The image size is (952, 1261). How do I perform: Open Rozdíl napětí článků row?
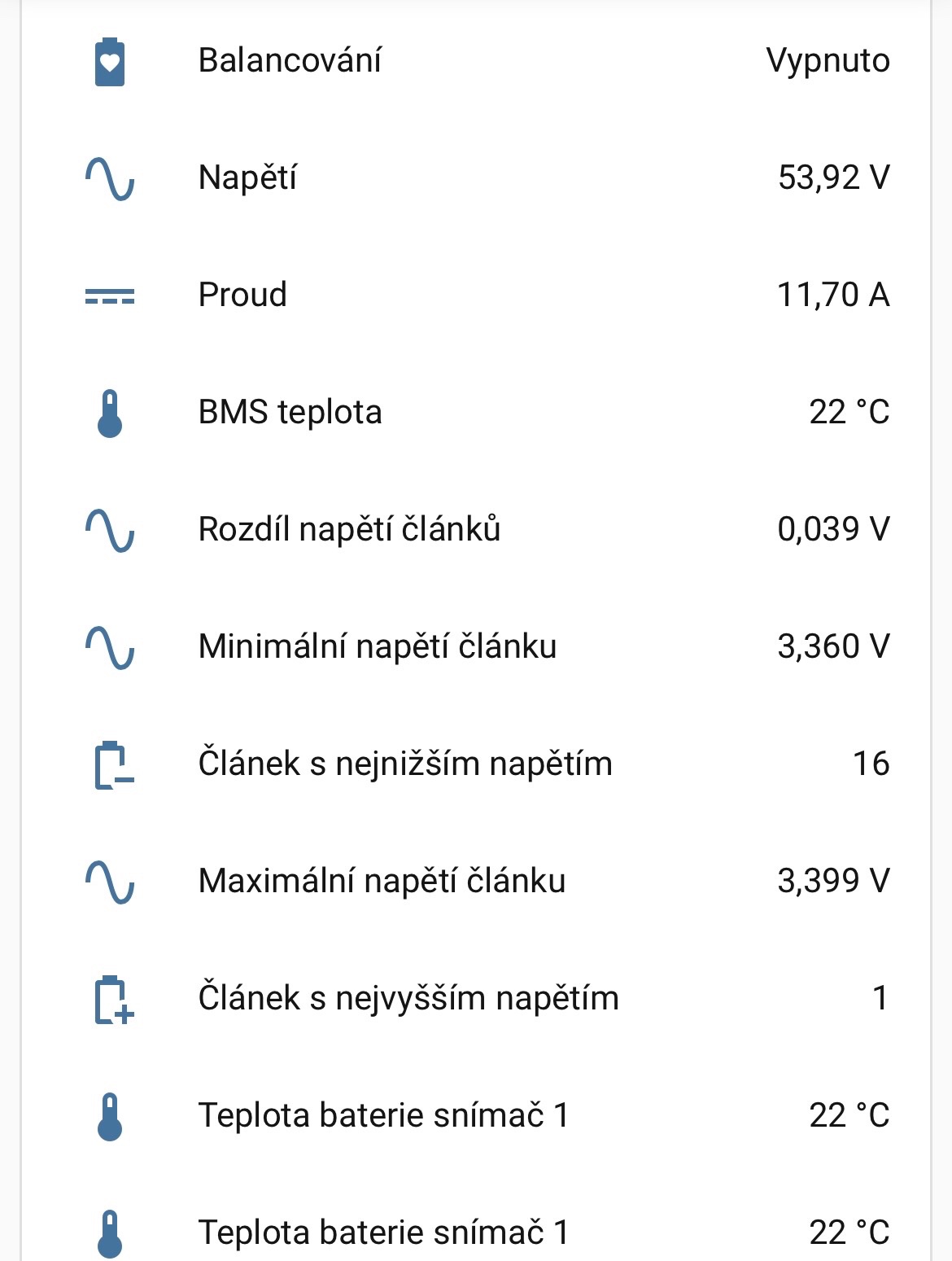[349, 530]
